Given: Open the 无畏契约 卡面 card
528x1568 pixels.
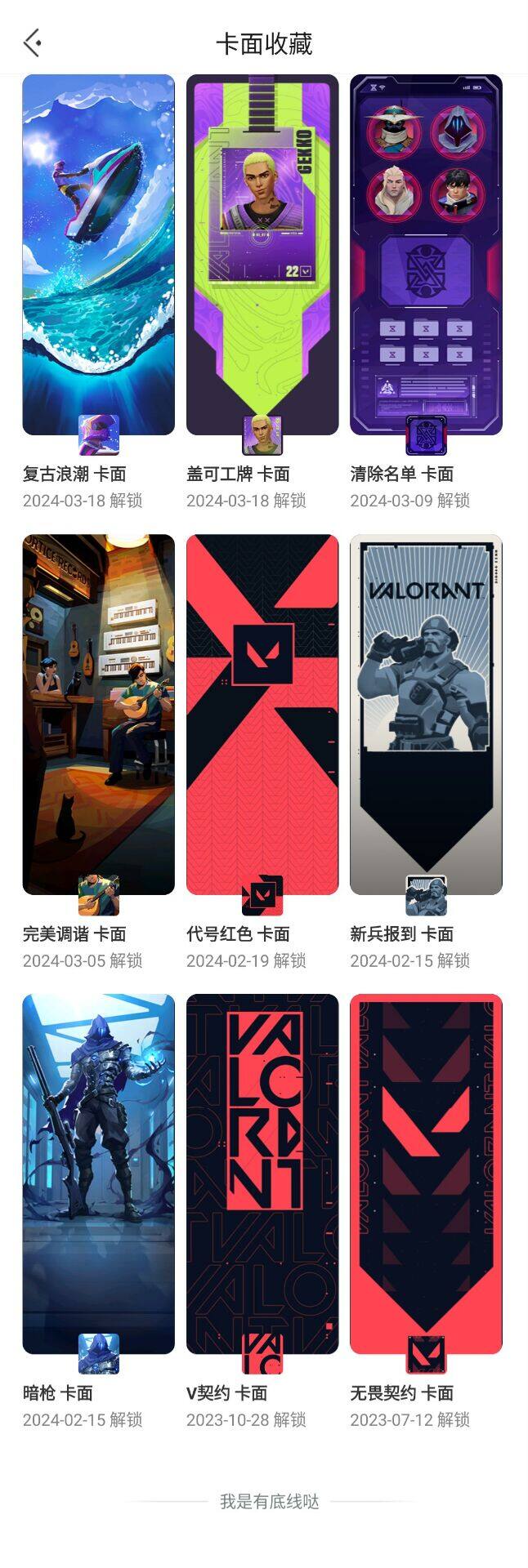Looking at the screenshot, I should 426,1174.
